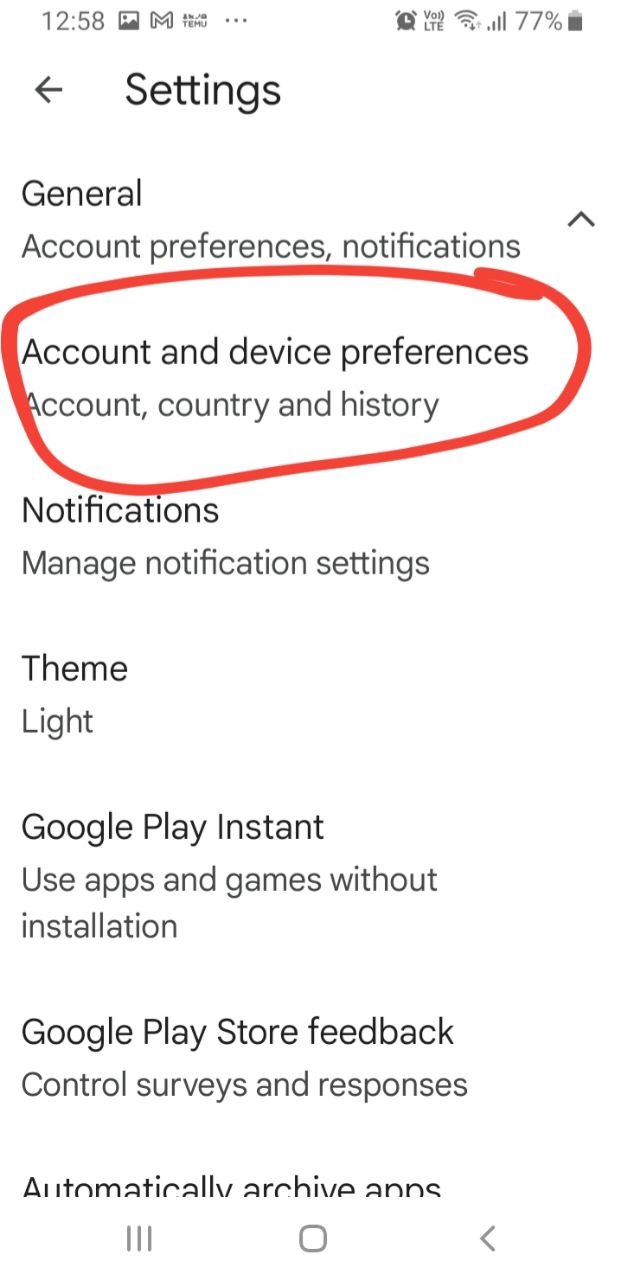Open Notifications settings
Screen dimensions: 623x1280
coord(225,536)
